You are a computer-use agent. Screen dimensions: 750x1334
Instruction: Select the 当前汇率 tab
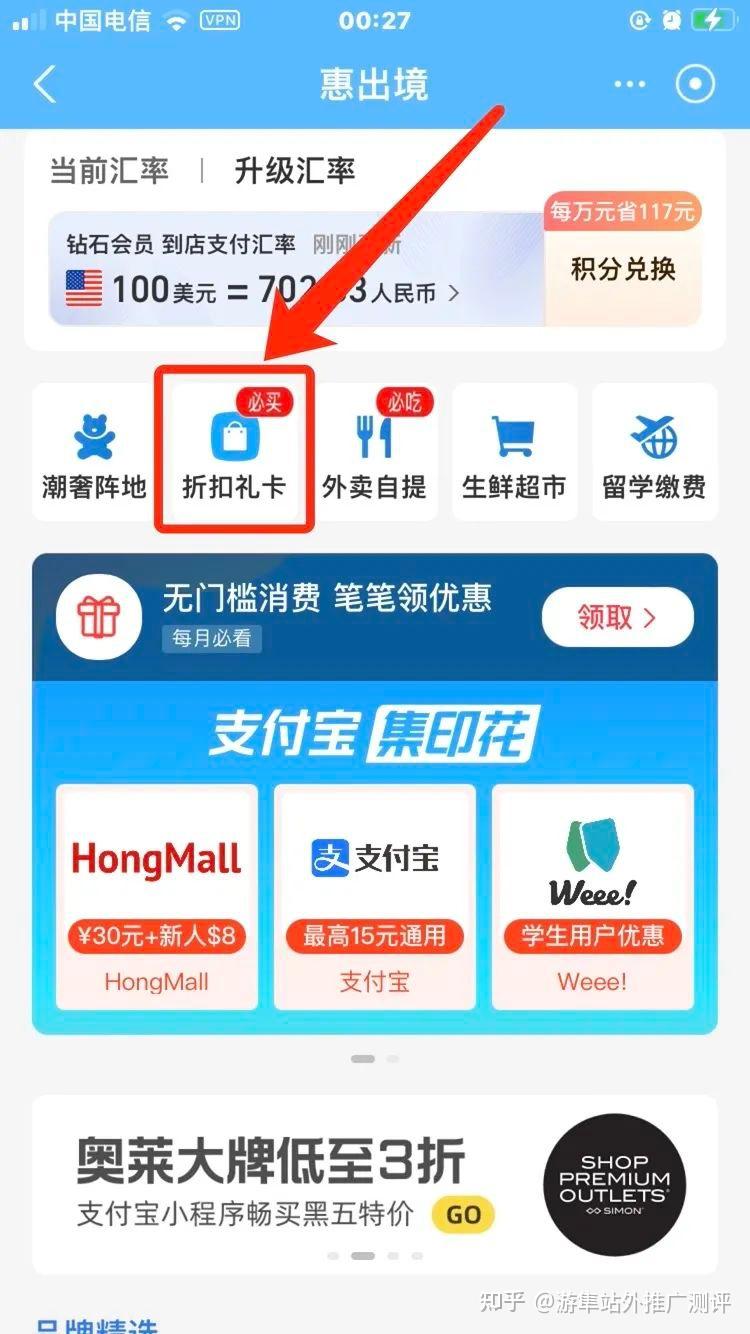109,170
